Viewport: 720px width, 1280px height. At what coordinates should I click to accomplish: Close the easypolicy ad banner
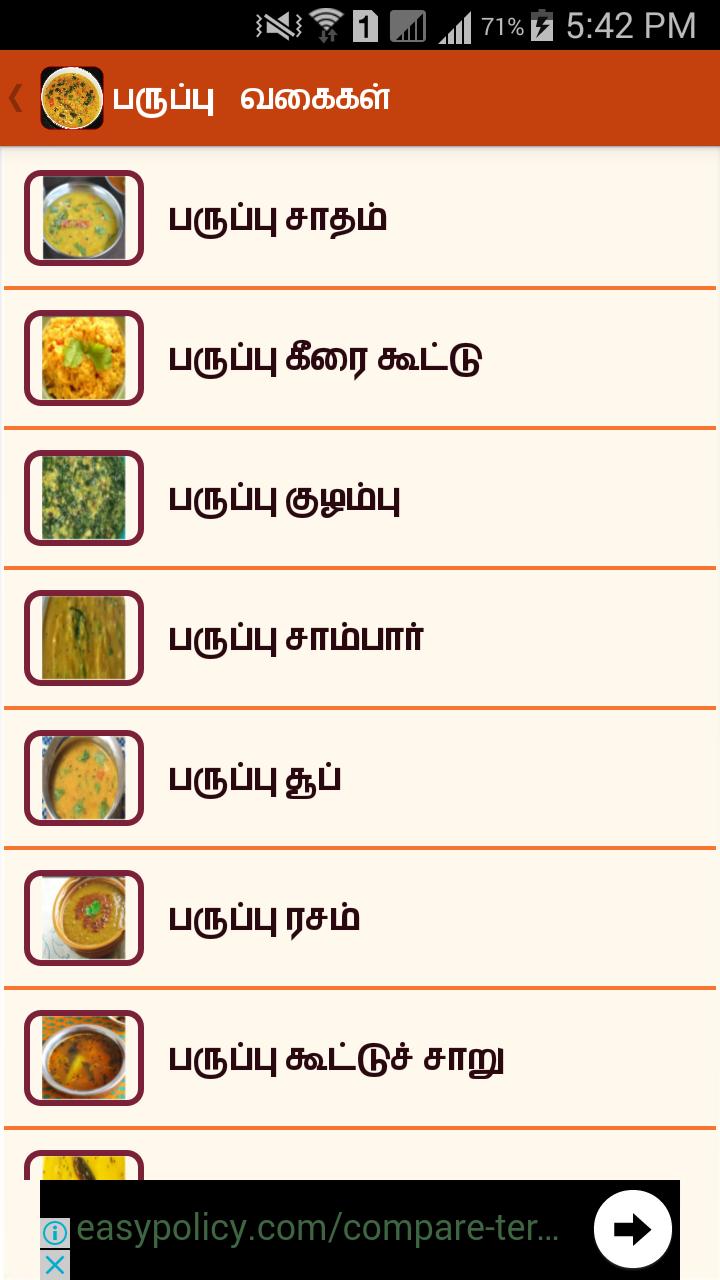55,1264
